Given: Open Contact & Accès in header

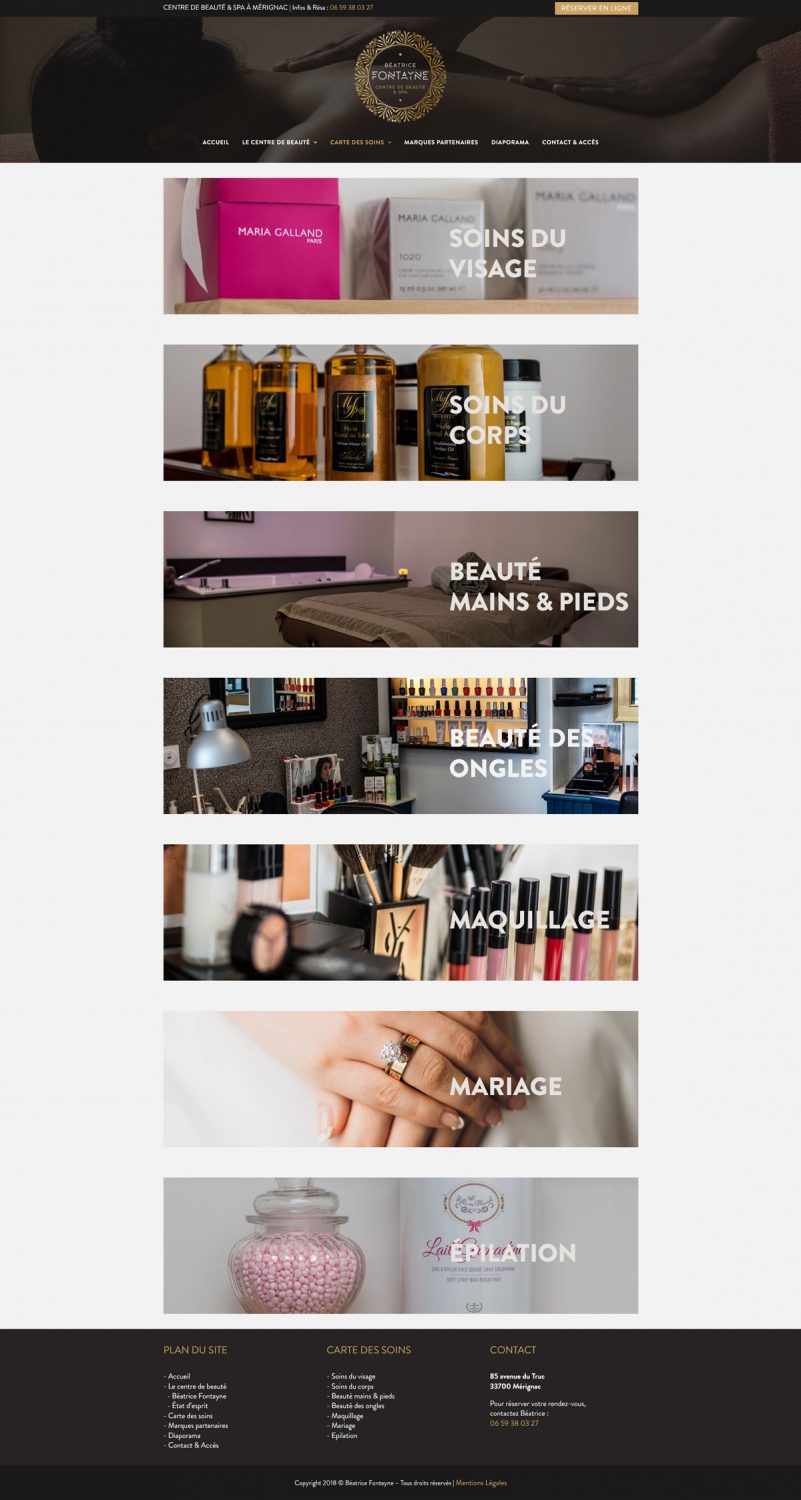Looking at the screenshot, I should (x=570, y=142).
